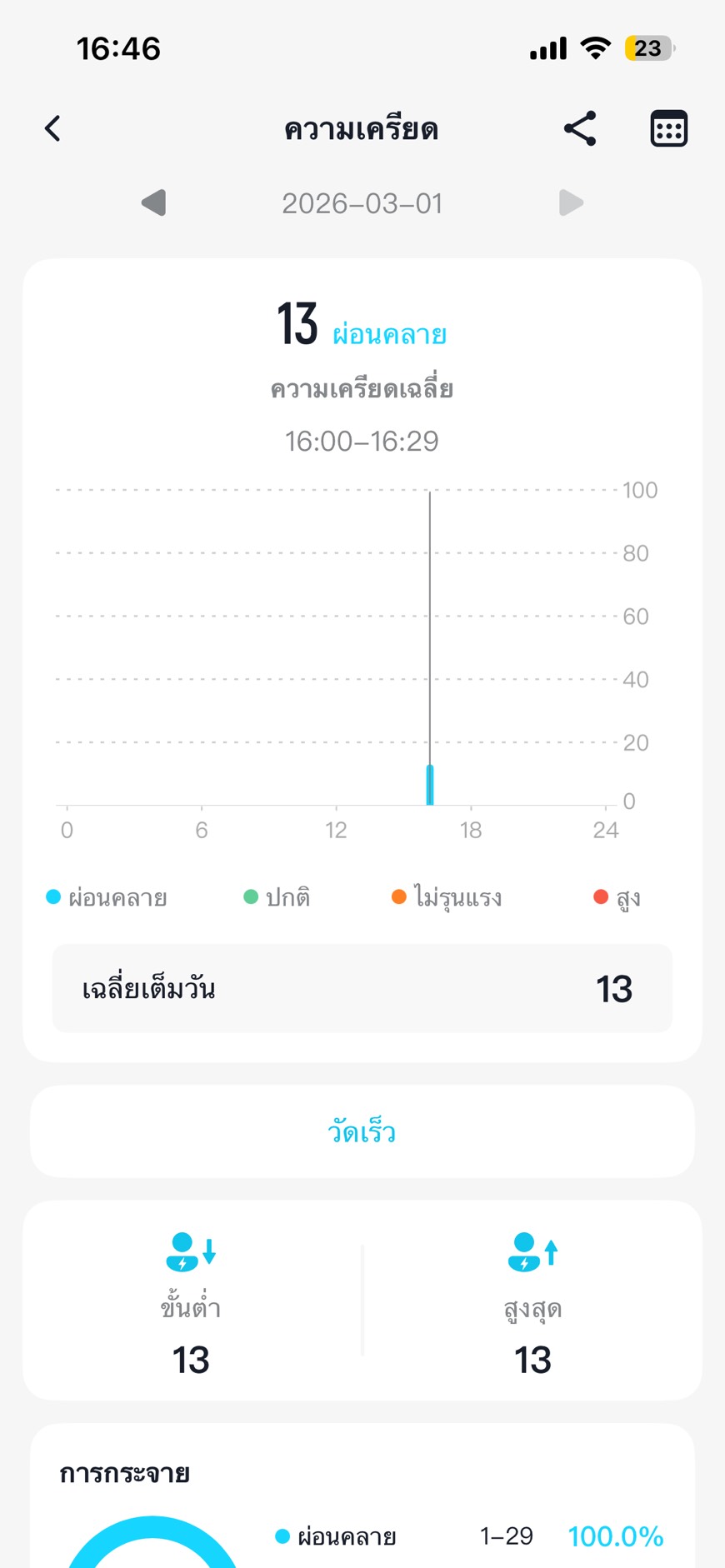Go back from the ความเครียด screen
The width and height of the screenshot is (725, 1568).
point(52,129)
